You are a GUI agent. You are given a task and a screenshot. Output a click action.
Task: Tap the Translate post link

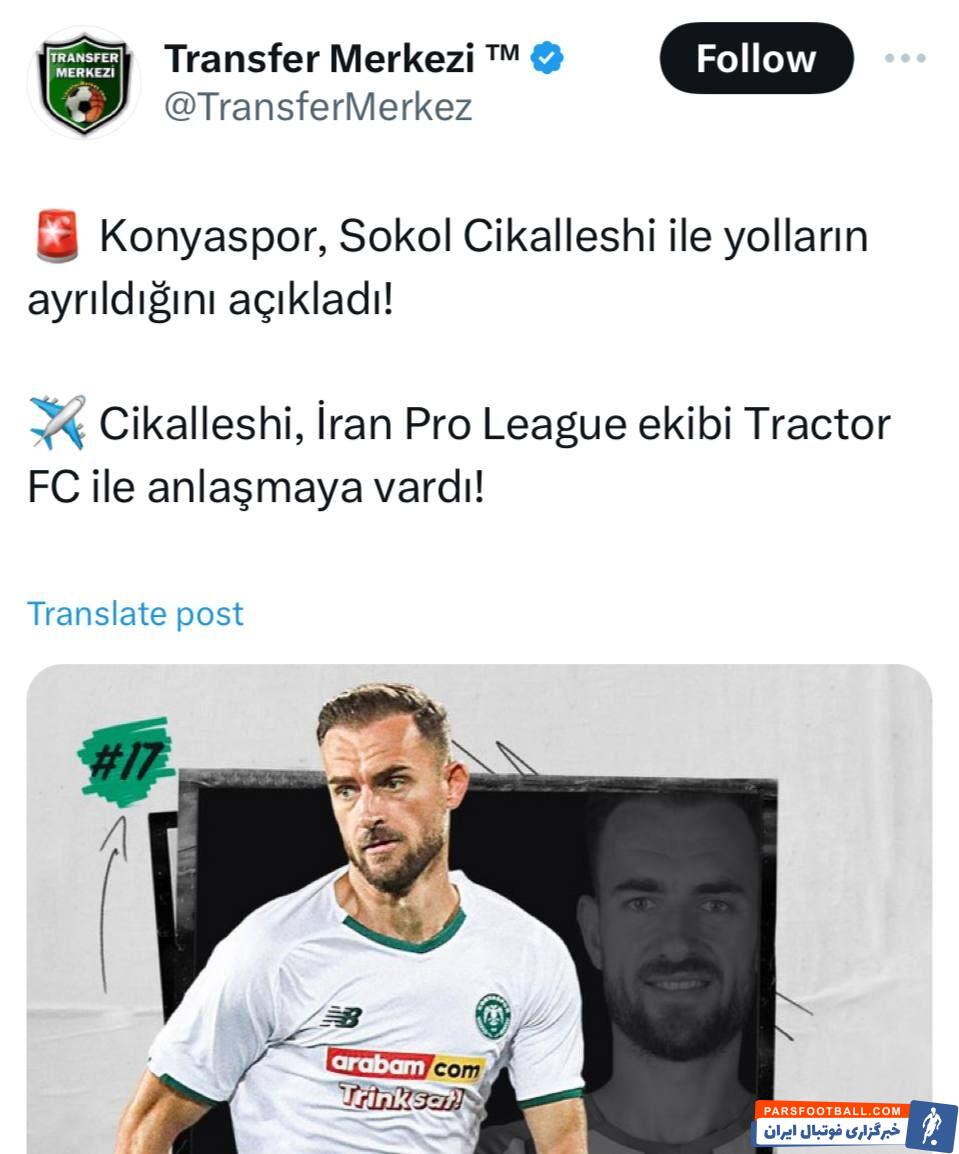[x=135, y=613]
